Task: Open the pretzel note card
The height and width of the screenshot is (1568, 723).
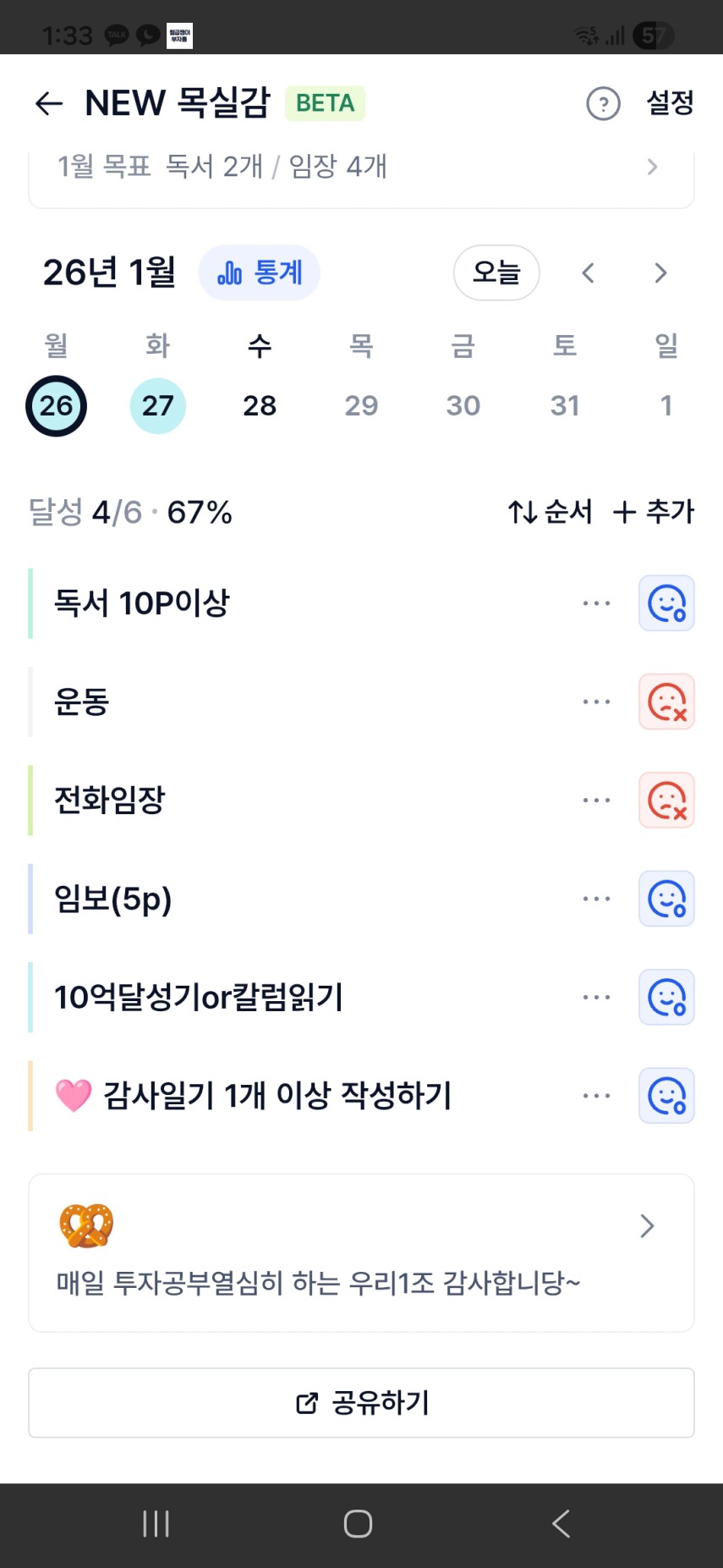Action: click(361, 1252)
